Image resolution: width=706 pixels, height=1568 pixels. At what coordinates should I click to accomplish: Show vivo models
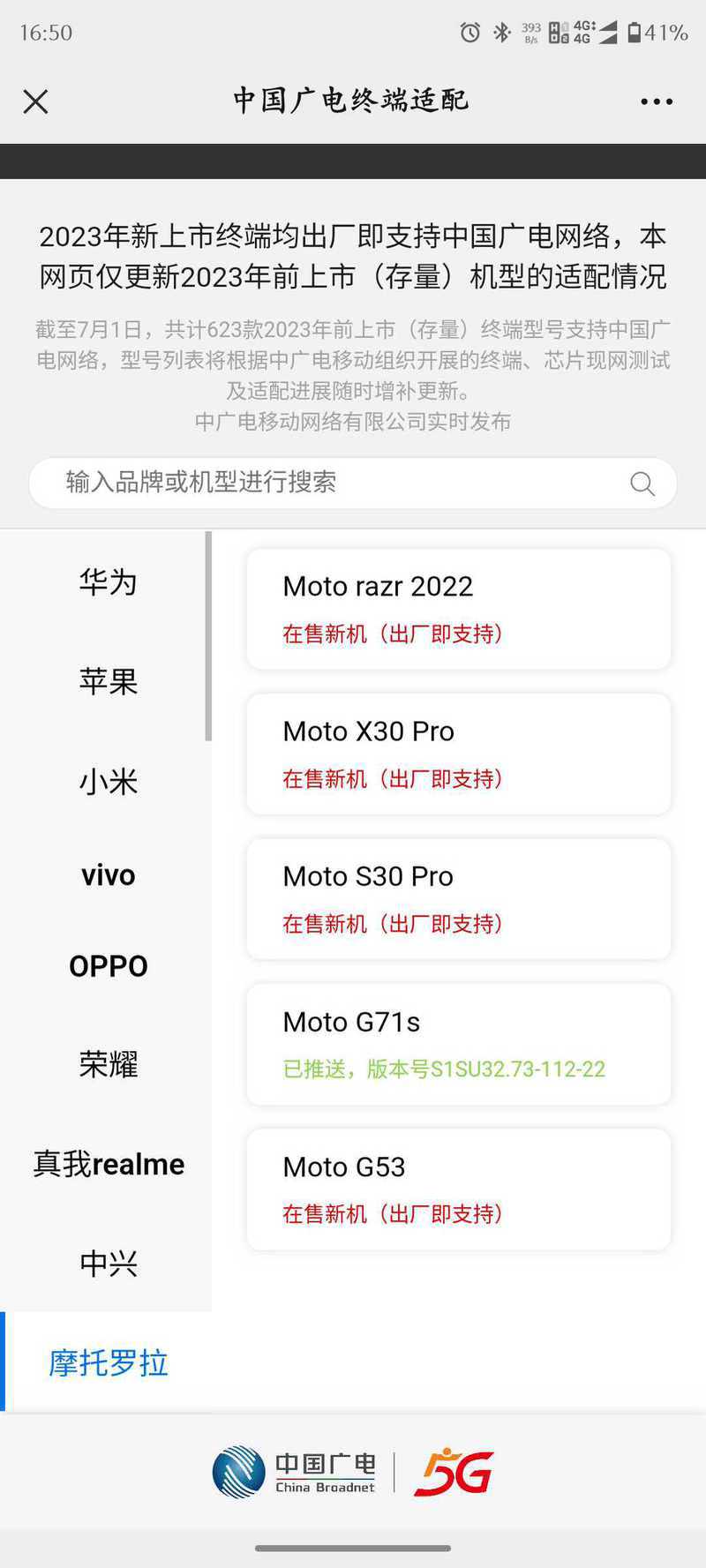click(x=106, y=875)
